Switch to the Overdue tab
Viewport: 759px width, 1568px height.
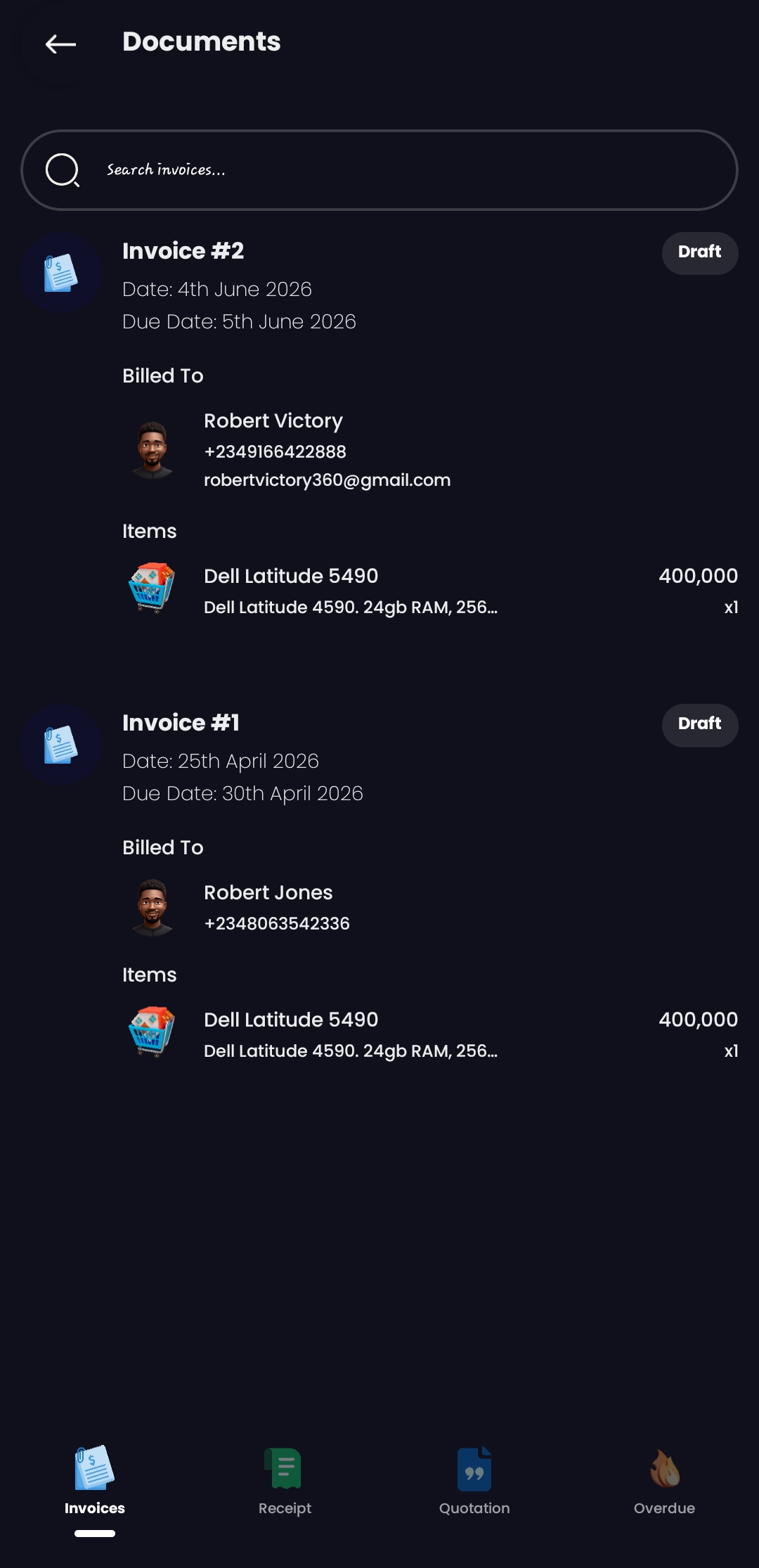pos(664,1482)
